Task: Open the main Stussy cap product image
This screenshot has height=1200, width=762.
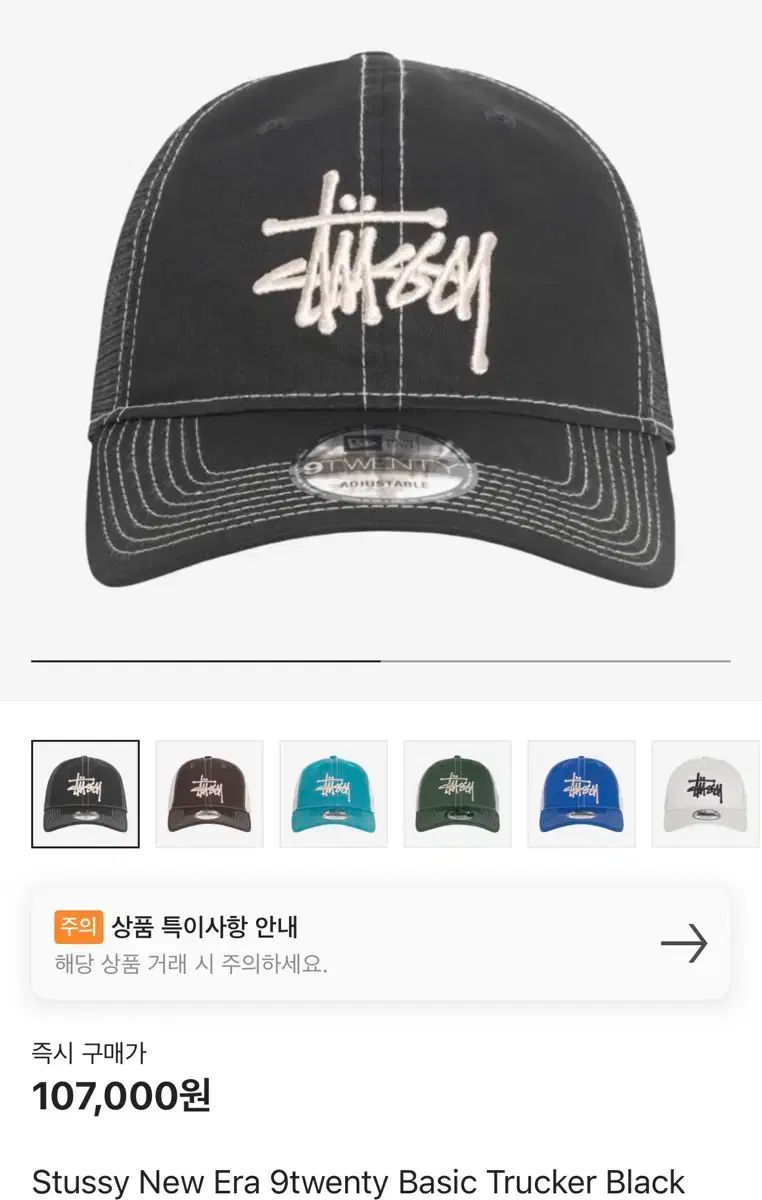Action: [x=380, y=320]
